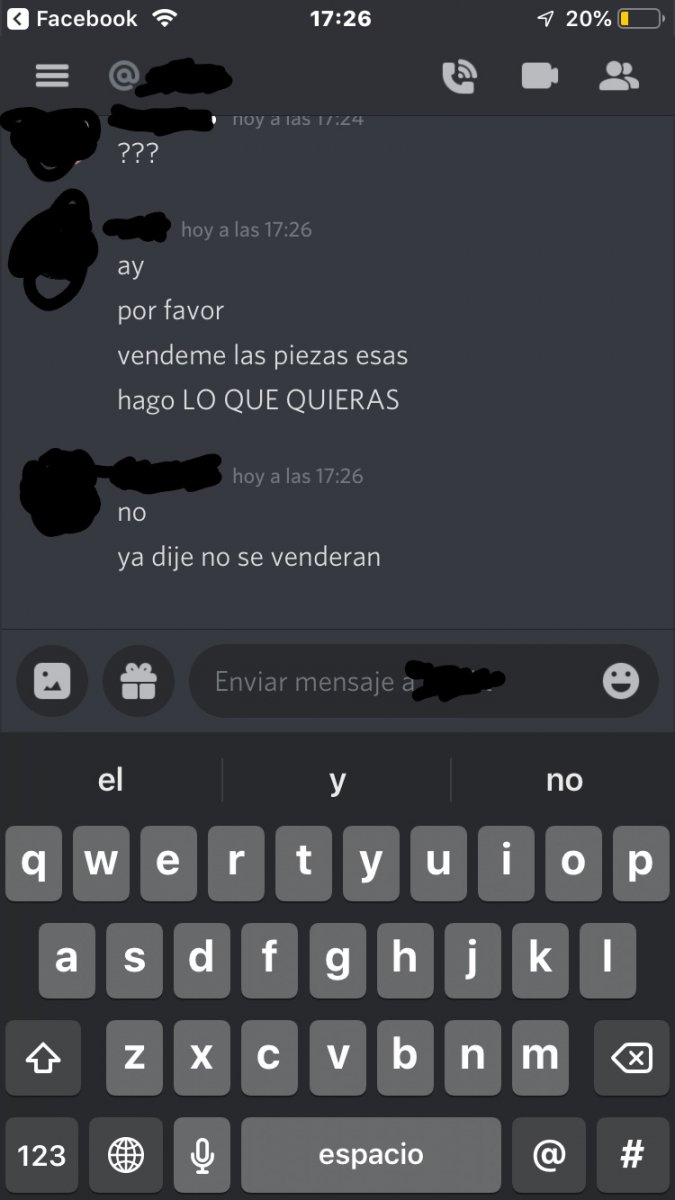
Task: Switch keyboard to 123 numbers
Action: [x=42, y=1155]
